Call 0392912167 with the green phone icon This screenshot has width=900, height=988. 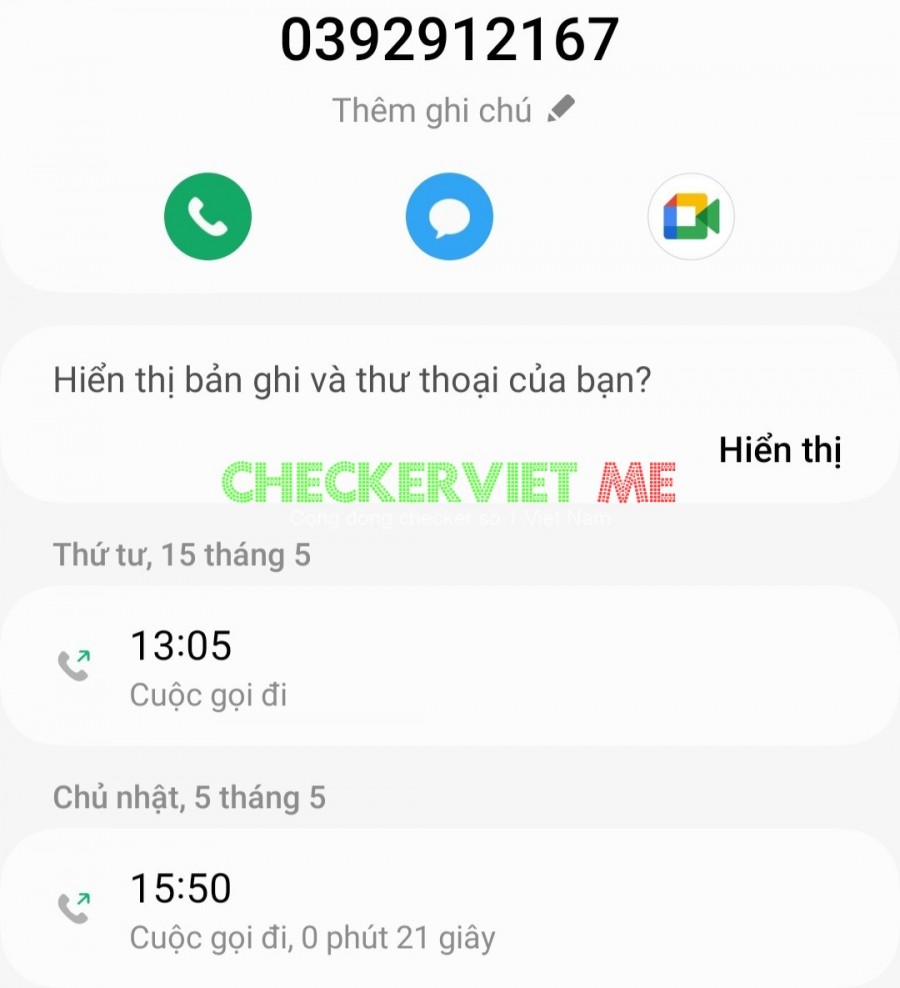208,217
